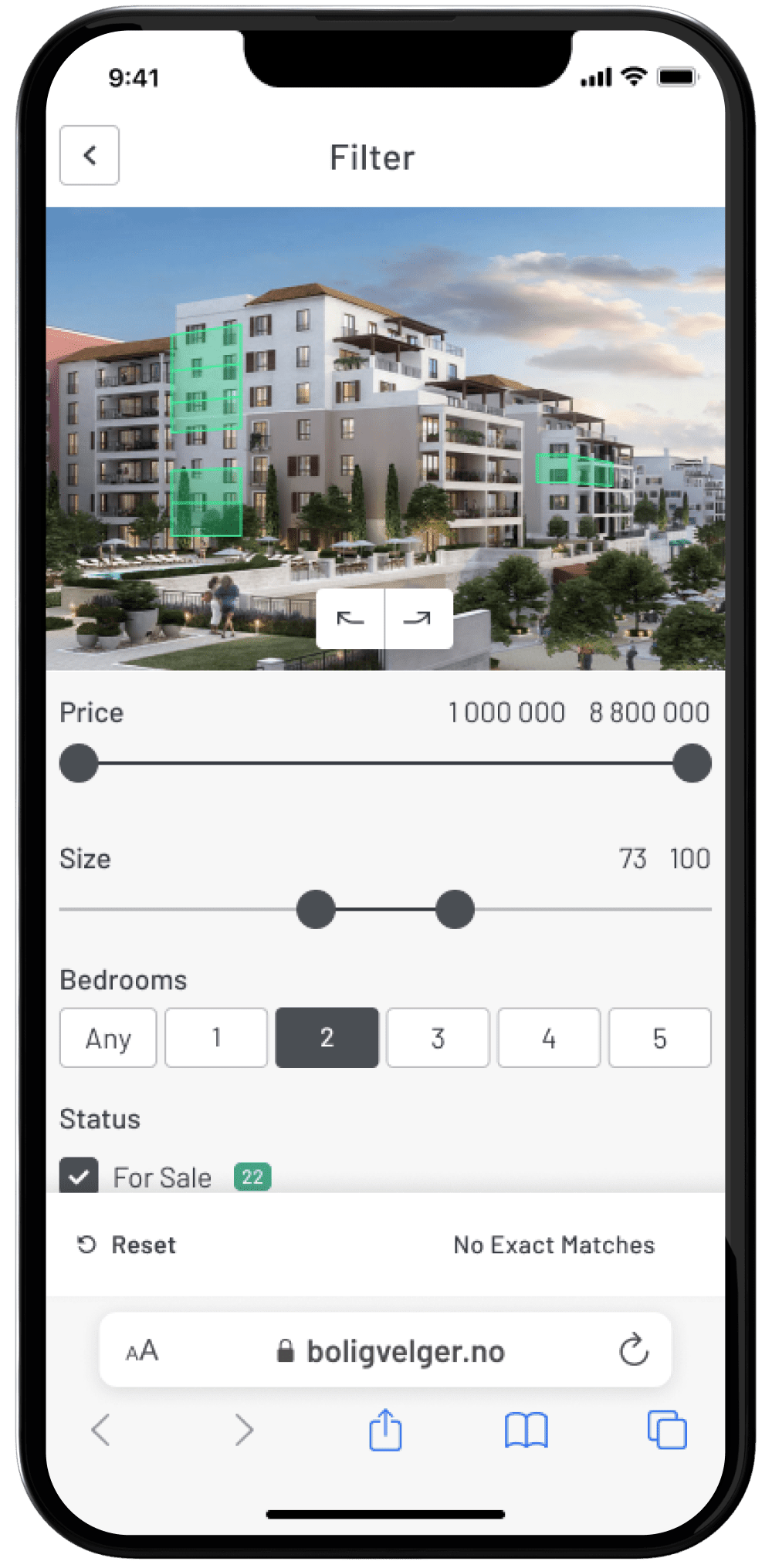This screenshot has height=1568, width=772.
Task: Share the page from the browser toolbar
Action: (385, 1430)
